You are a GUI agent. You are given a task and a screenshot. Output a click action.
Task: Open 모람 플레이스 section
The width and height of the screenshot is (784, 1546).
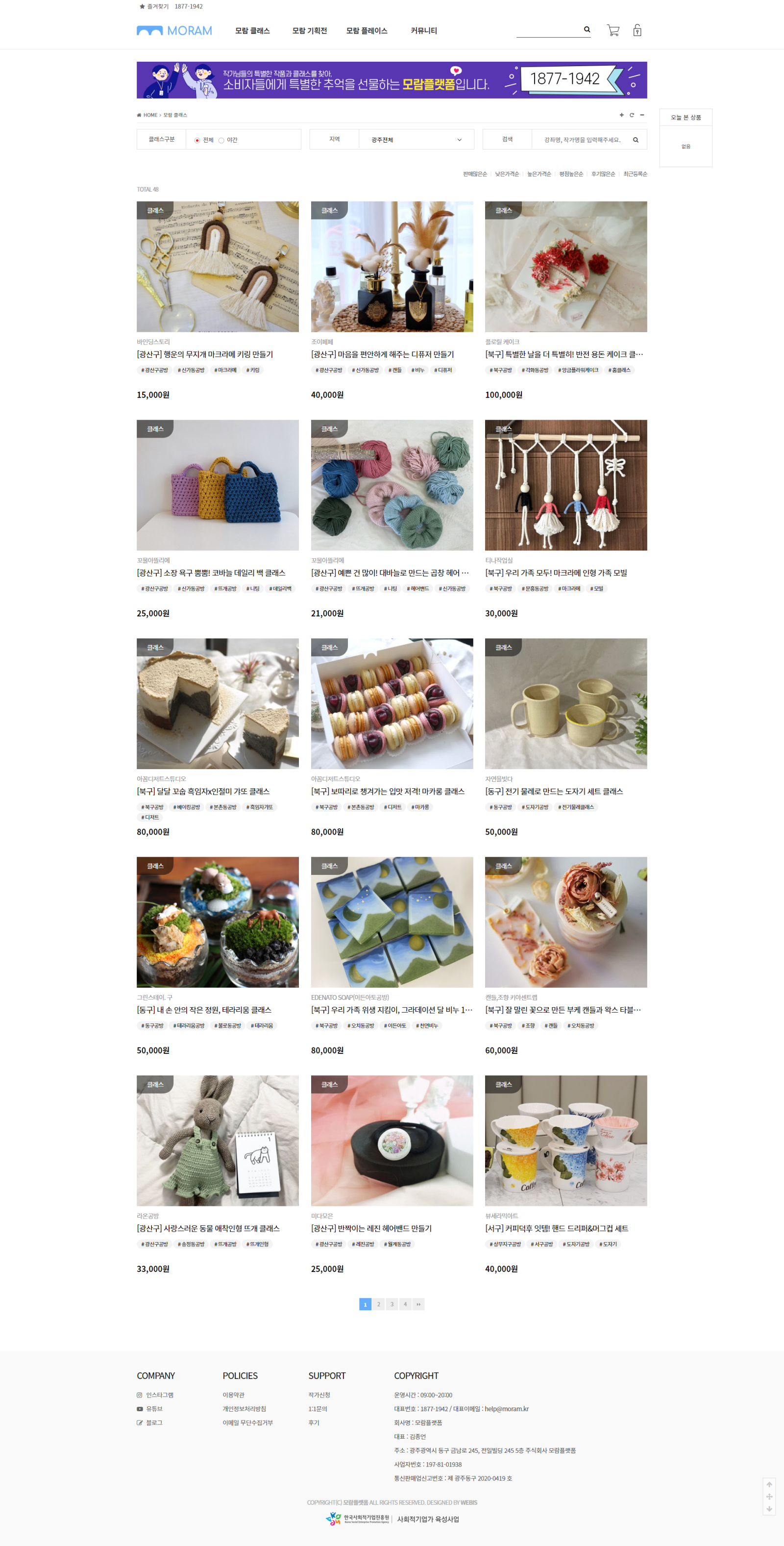pyautogui.click(x=367, y=30)
